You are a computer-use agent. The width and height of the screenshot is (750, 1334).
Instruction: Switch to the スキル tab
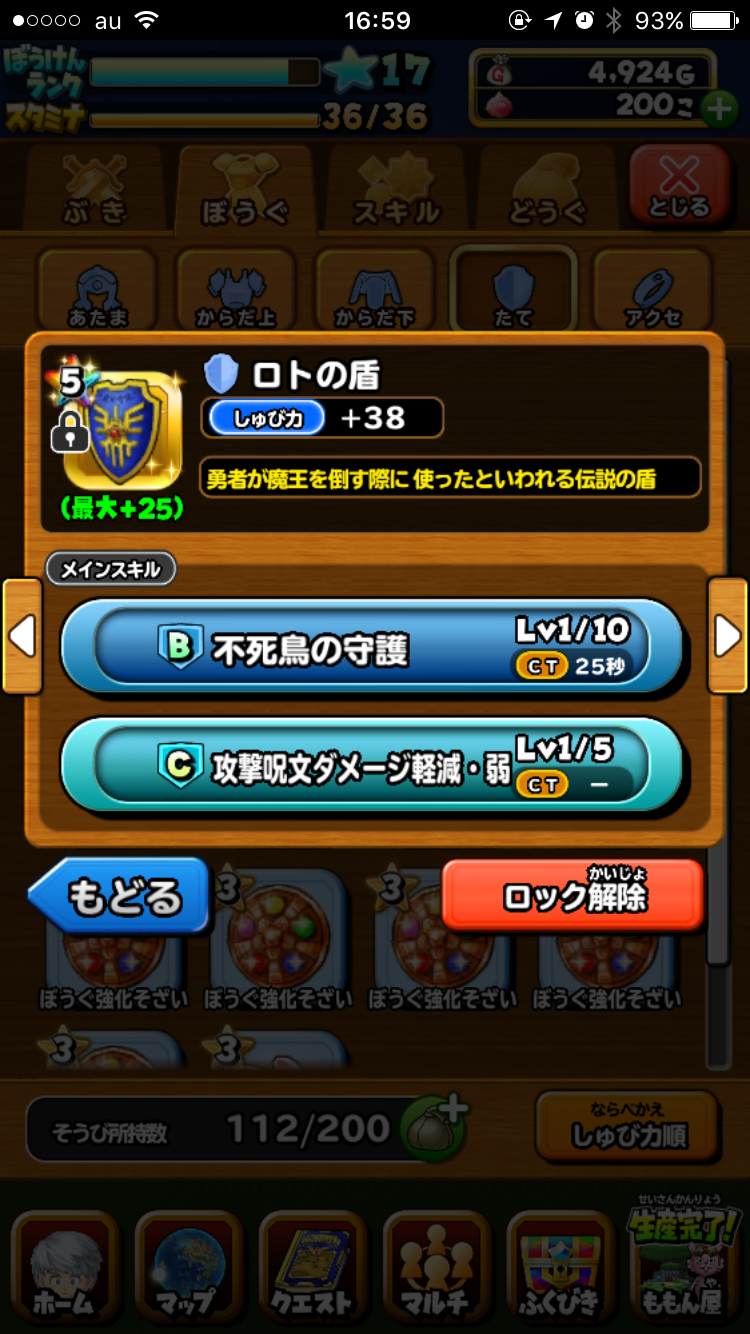[x=396, y=189]
